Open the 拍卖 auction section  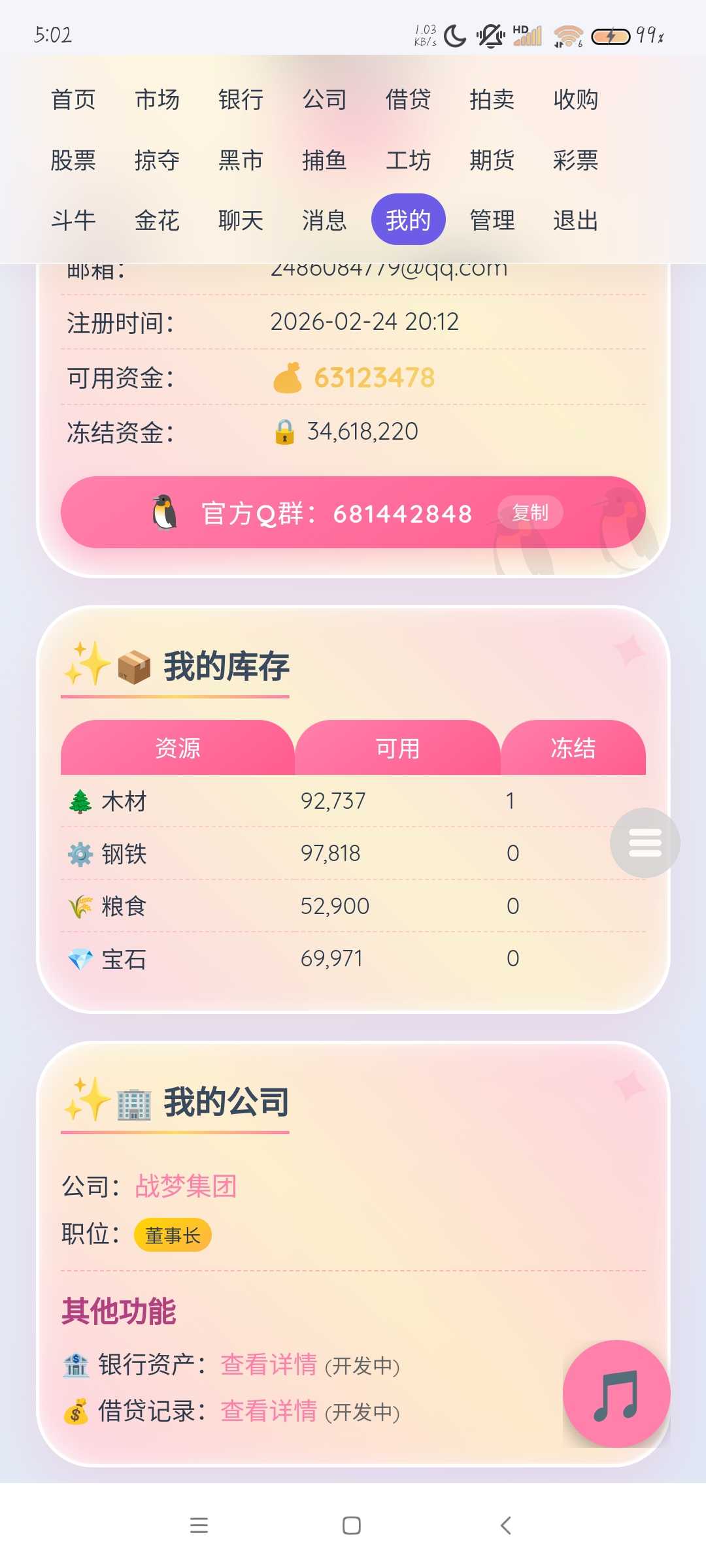pos(492,100)
